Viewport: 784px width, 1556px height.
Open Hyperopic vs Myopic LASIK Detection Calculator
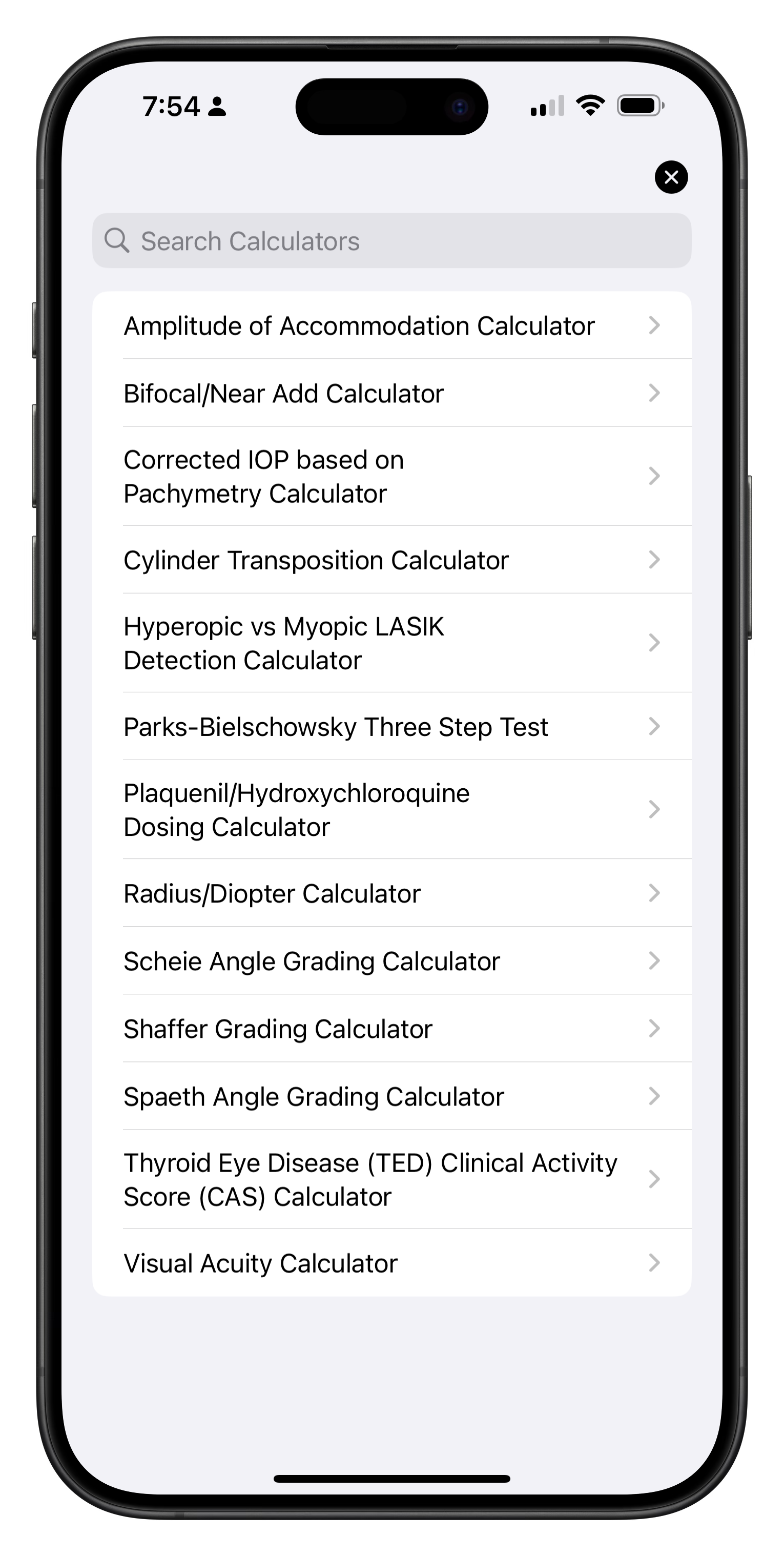pyautogui.click(x=391, y=643)
